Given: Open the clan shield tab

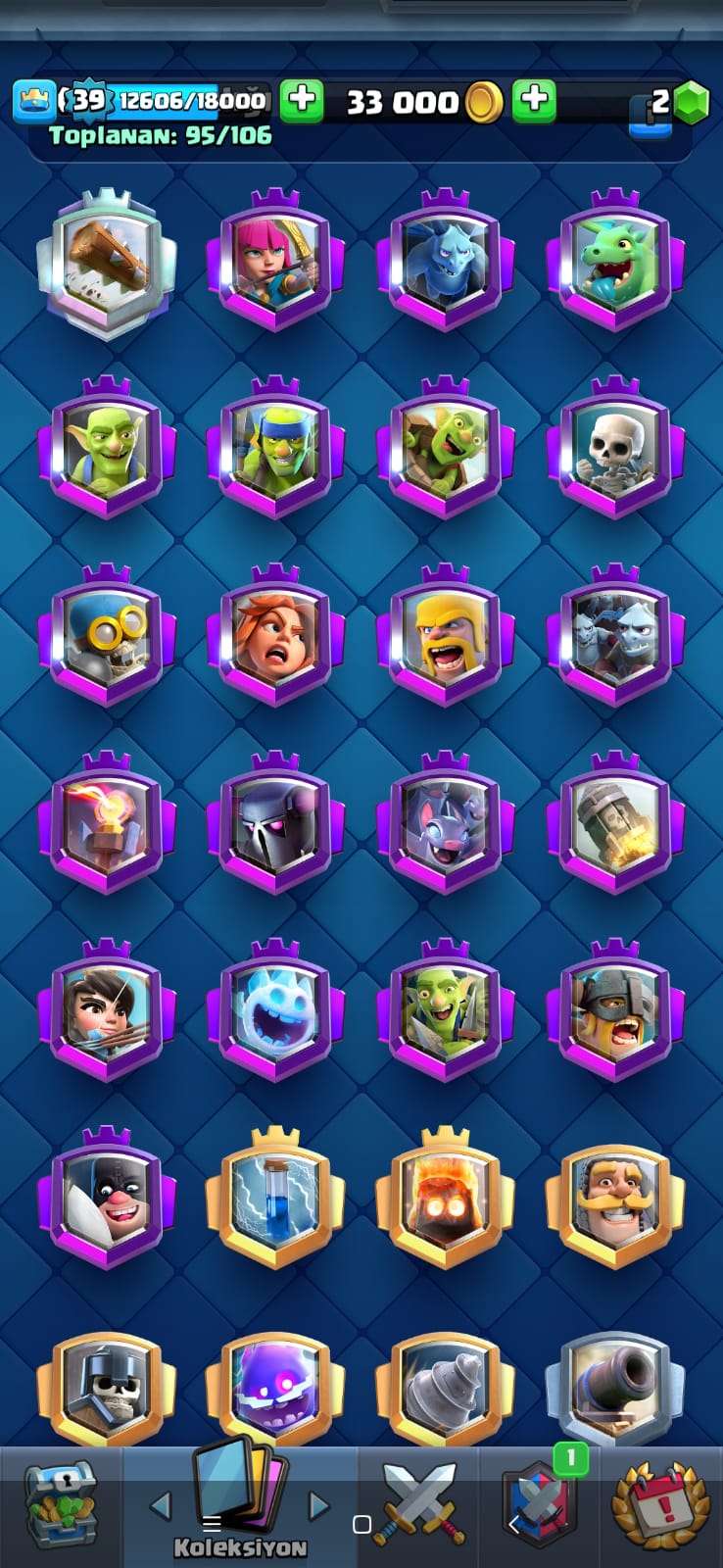Looking at the screenshot, I should click(x=539, y=1503).
